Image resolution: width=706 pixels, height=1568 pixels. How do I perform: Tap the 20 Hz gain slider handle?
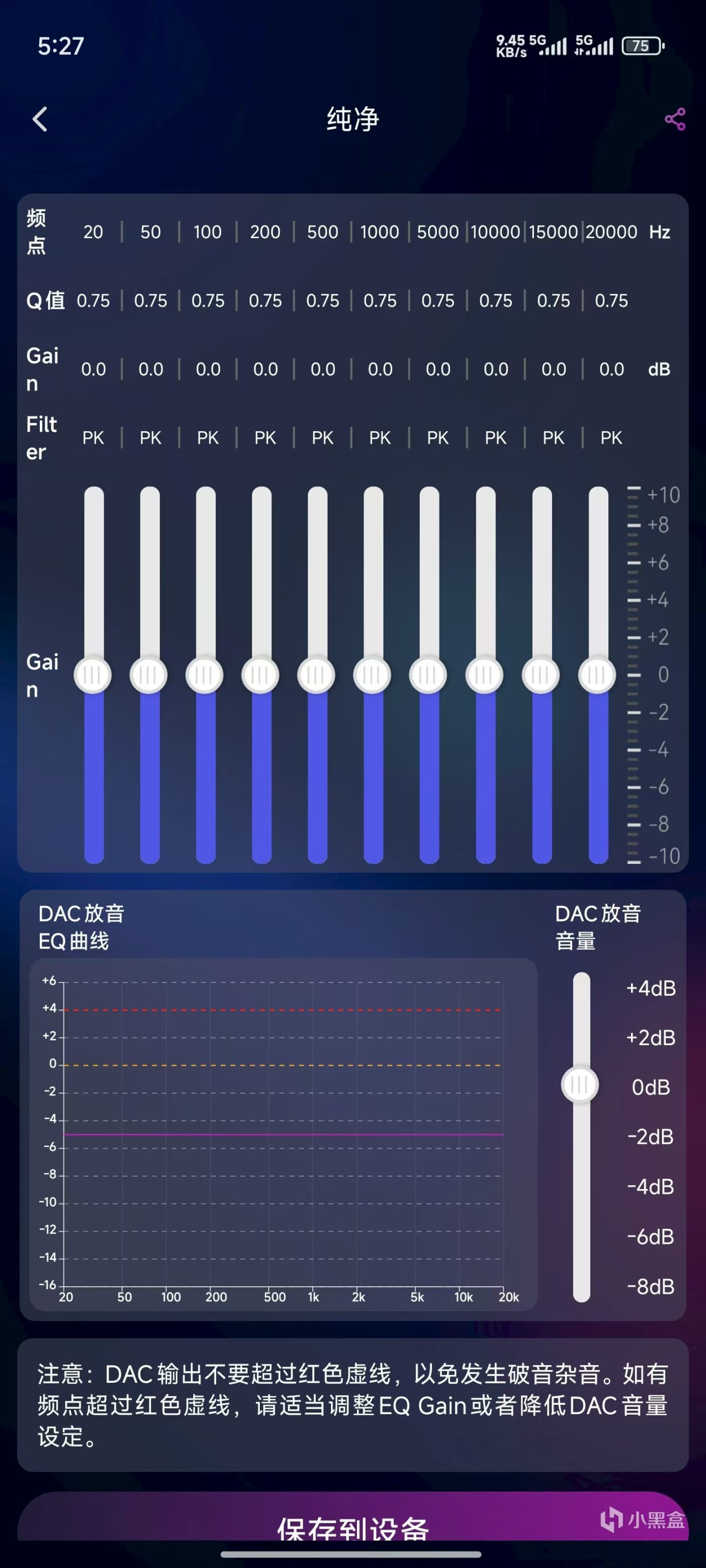click(93, 674)
